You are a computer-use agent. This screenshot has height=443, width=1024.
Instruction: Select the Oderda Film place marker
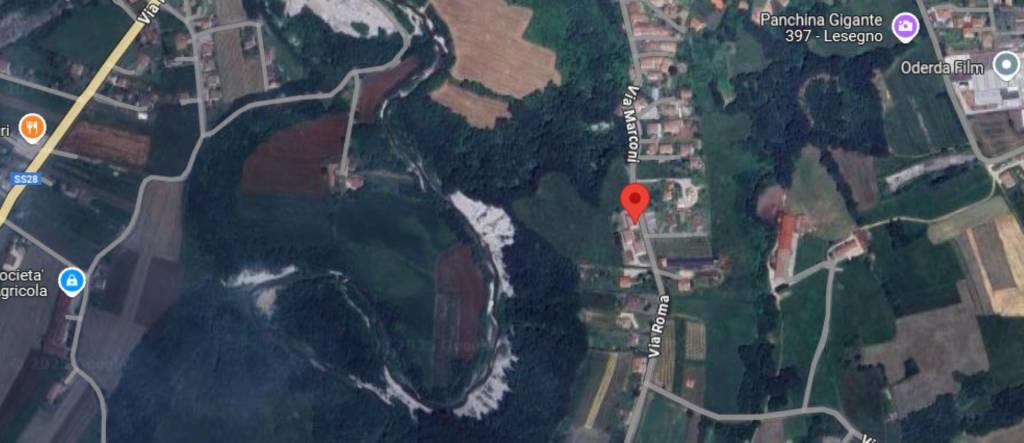click(x=1006, y=66)
